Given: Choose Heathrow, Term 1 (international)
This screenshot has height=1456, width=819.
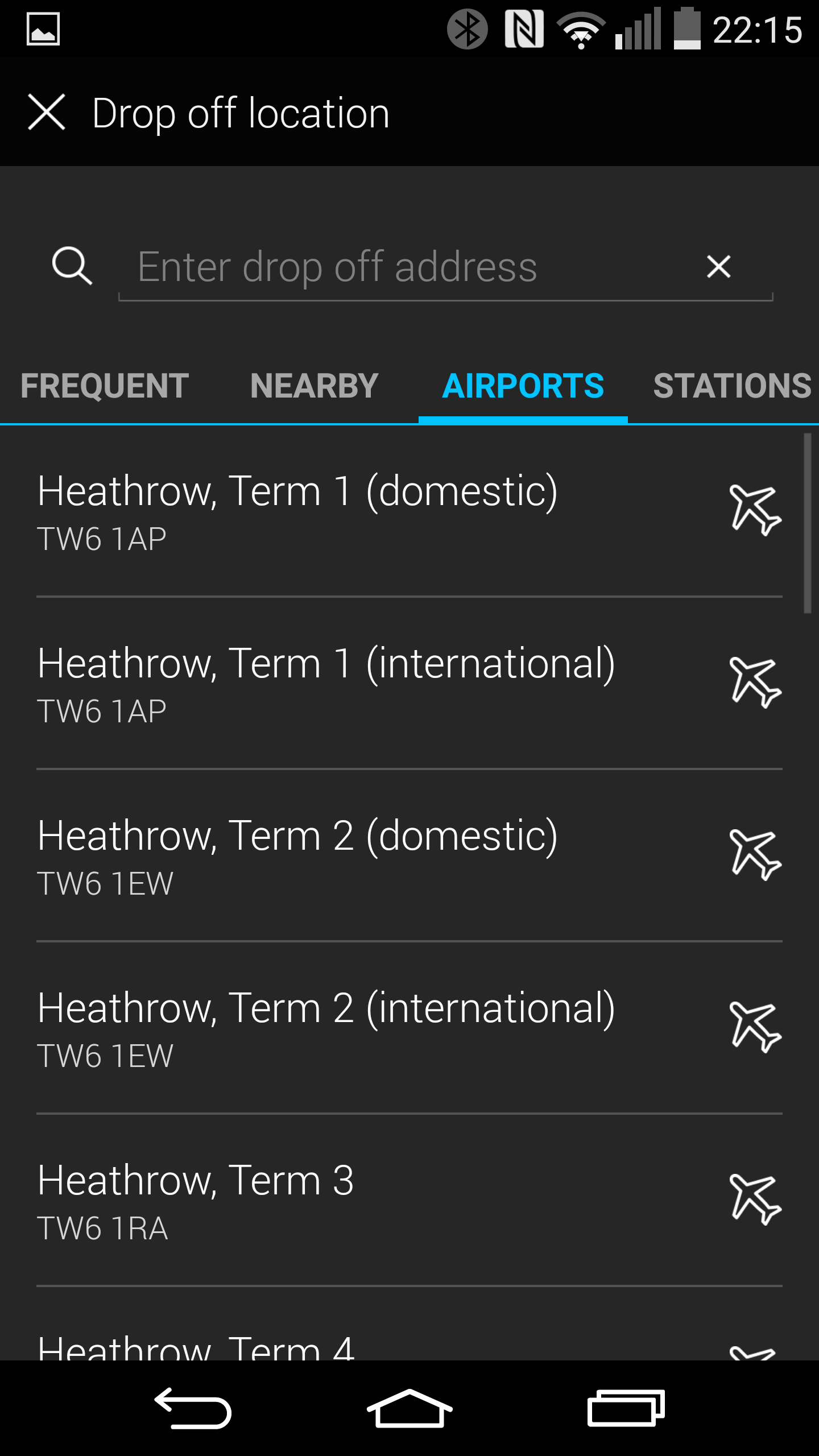Looking at the screenshot, I should click(x=409, y=683).
